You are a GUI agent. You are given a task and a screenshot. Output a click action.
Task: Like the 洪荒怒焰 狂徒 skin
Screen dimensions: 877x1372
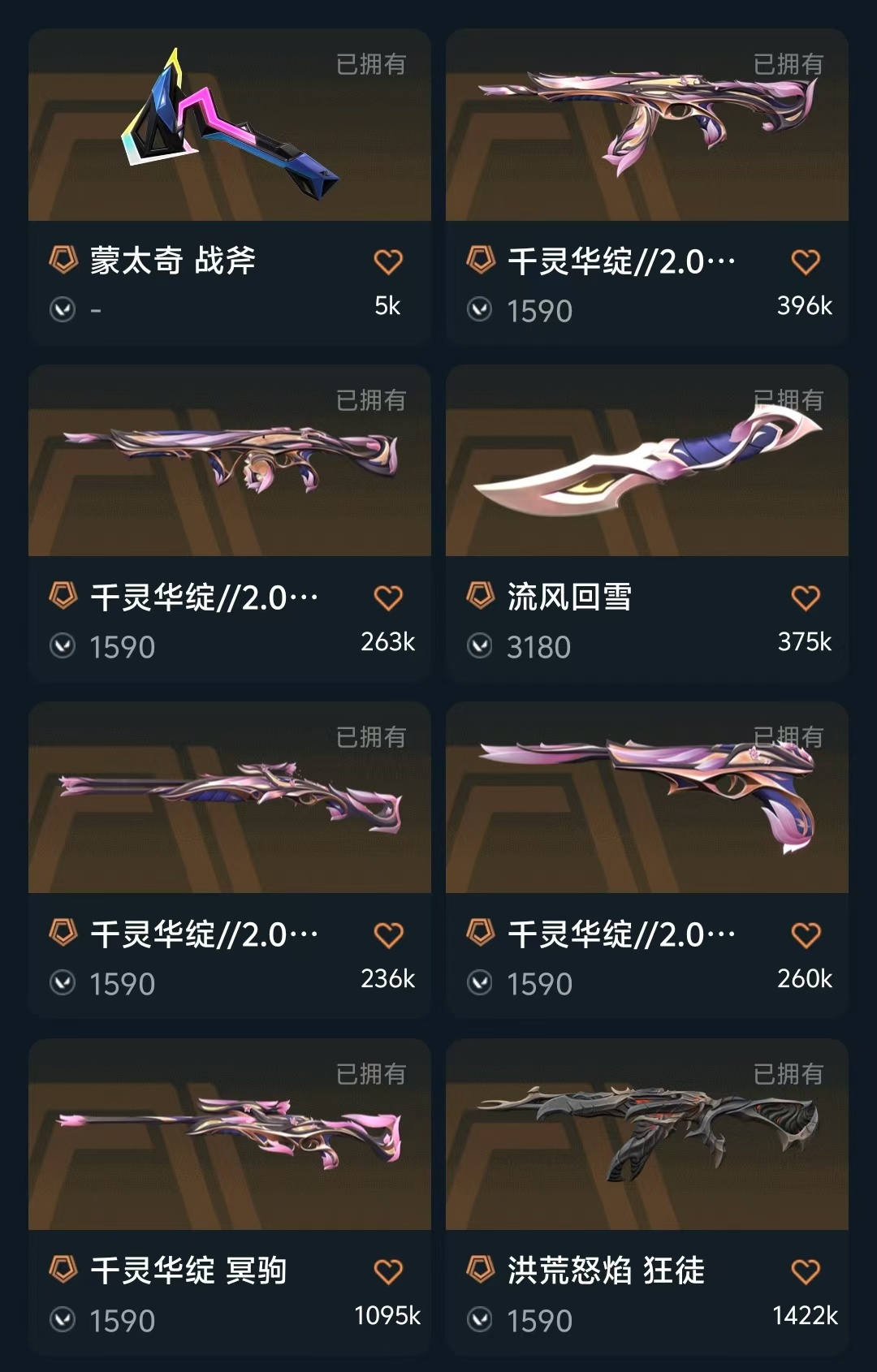pos(806,1271)
